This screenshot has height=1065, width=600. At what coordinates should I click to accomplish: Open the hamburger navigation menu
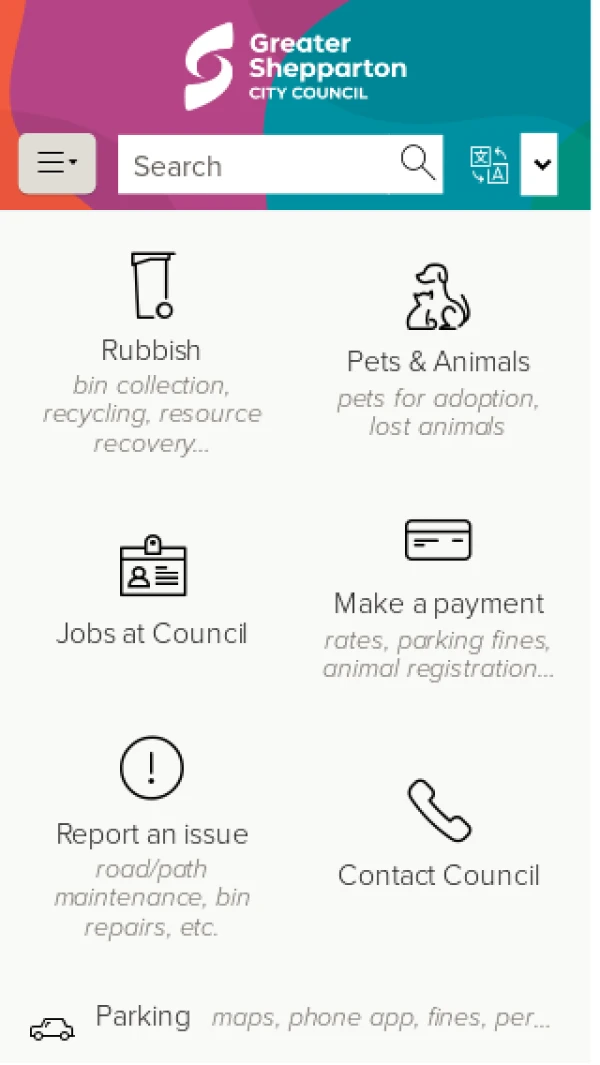[x=57, y=164]
